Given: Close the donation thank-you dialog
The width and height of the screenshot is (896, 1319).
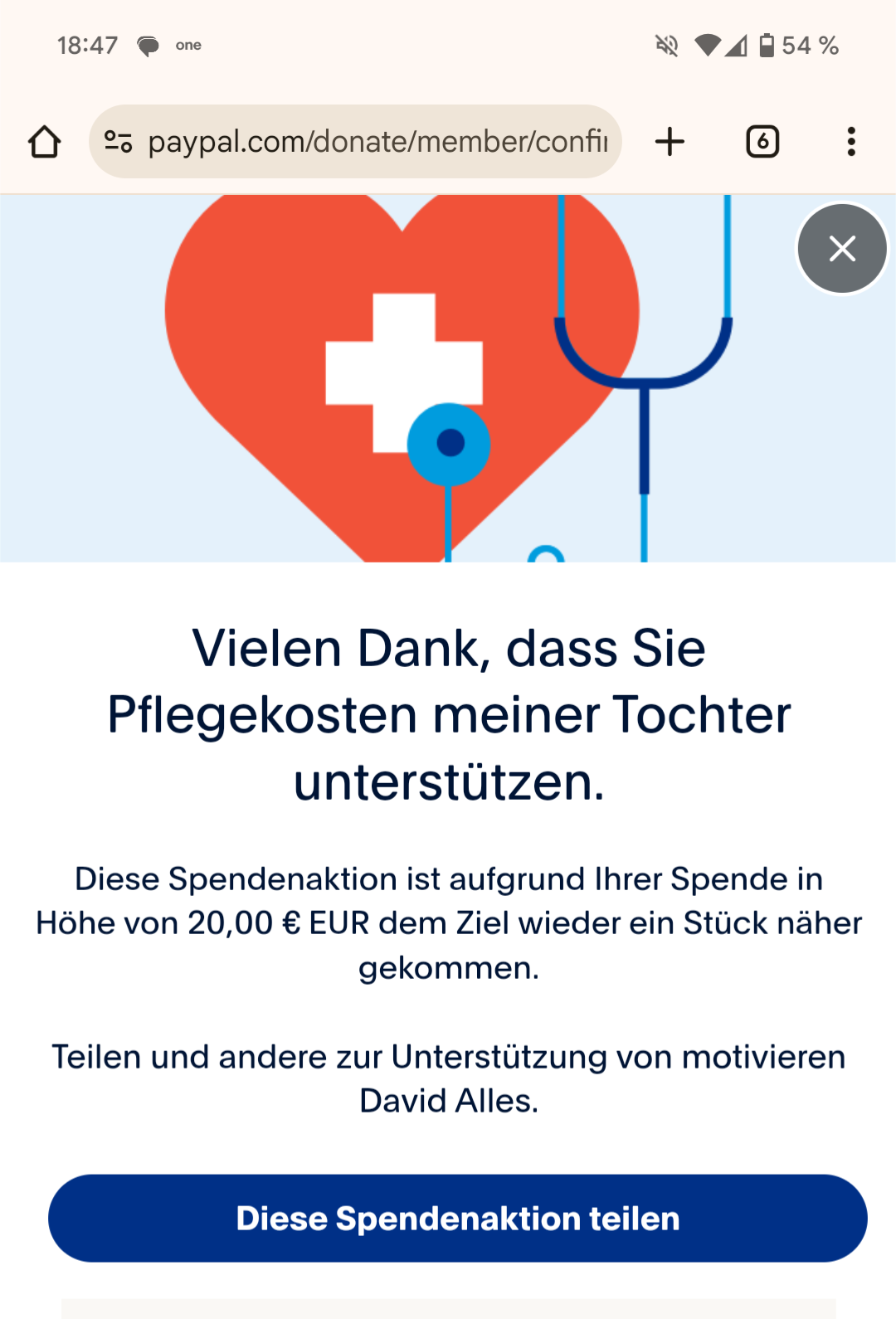Looking at the screenshot, I should pos(842,249).
